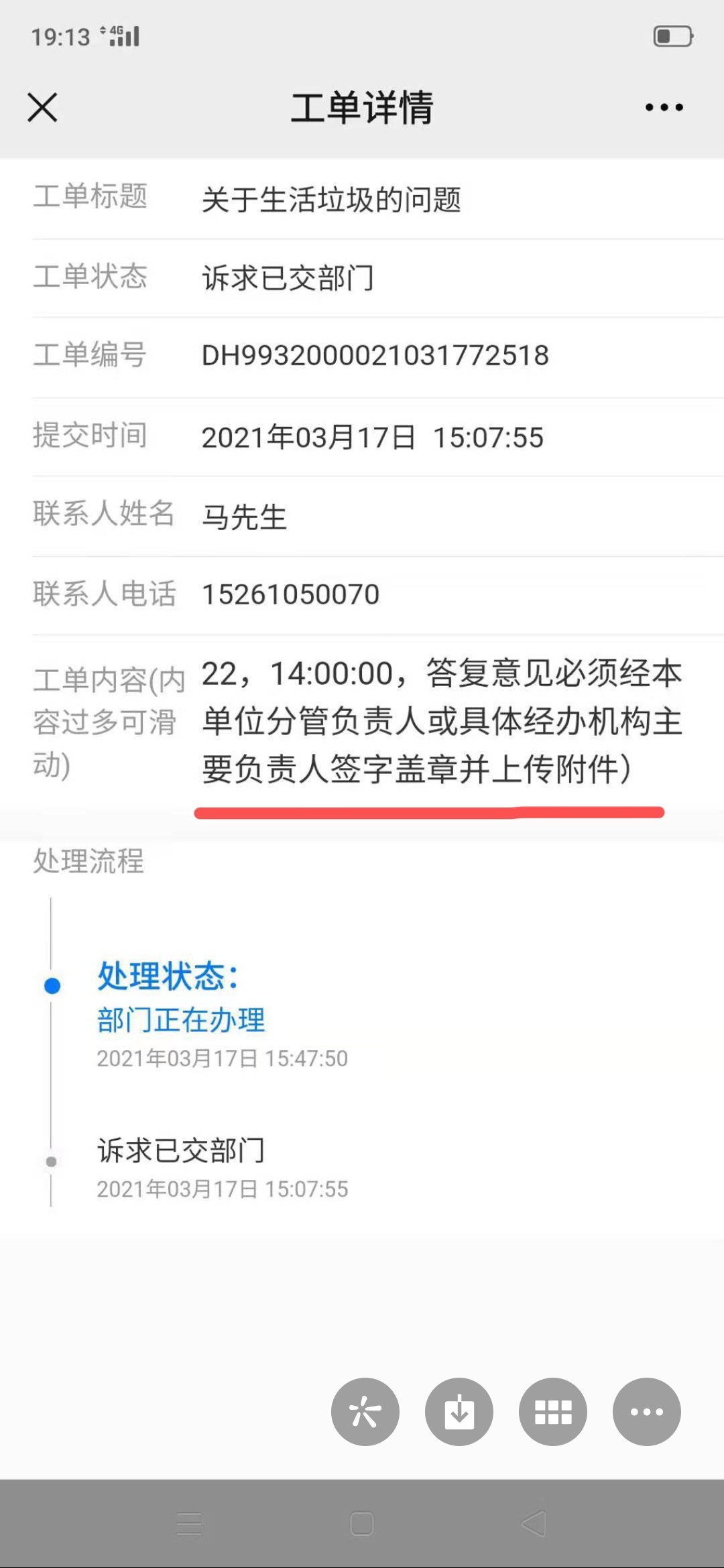Open the floating grid button

point(553,1412)
